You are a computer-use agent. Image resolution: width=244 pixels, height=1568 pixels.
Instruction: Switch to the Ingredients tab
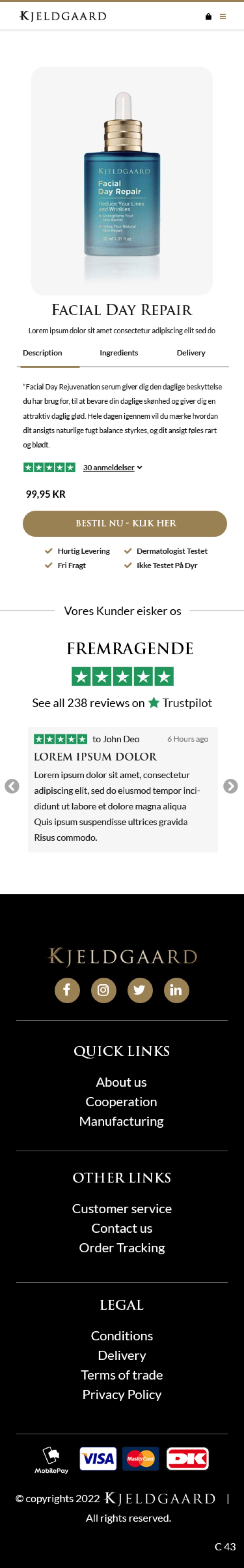119,353
